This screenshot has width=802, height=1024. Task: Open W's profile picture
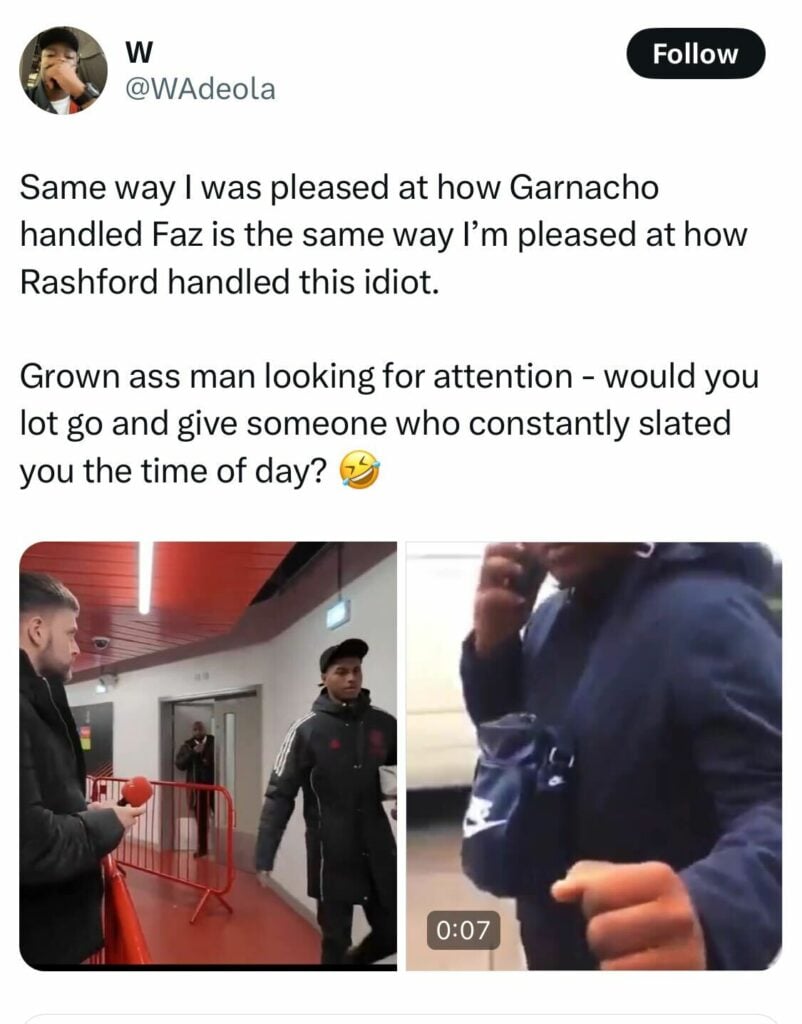[63, 70]
